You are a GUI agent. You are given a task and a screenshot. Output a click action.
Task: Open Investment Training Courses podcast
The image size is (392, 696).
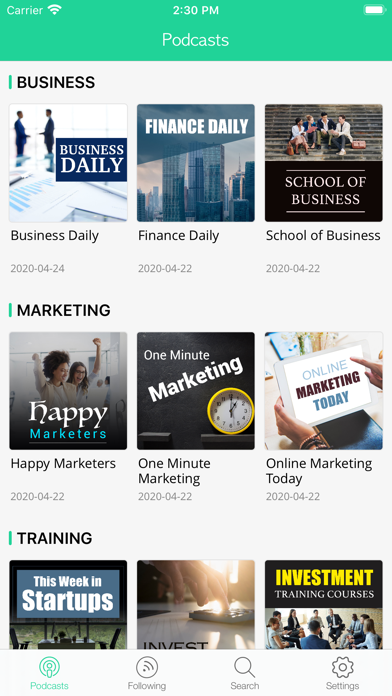324,605
